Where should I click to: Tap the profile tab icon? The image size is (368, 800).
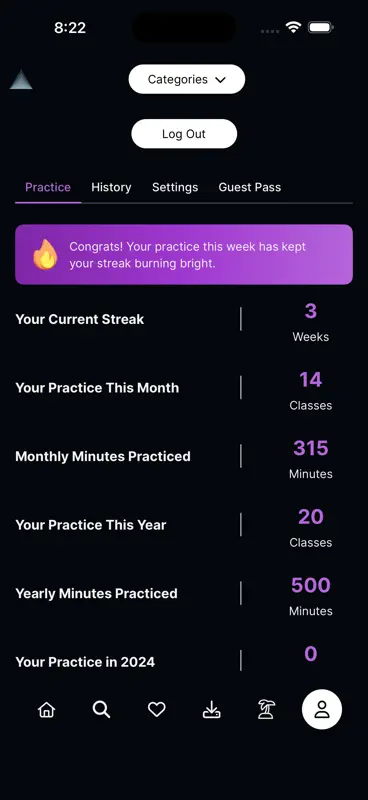[322, 709]
